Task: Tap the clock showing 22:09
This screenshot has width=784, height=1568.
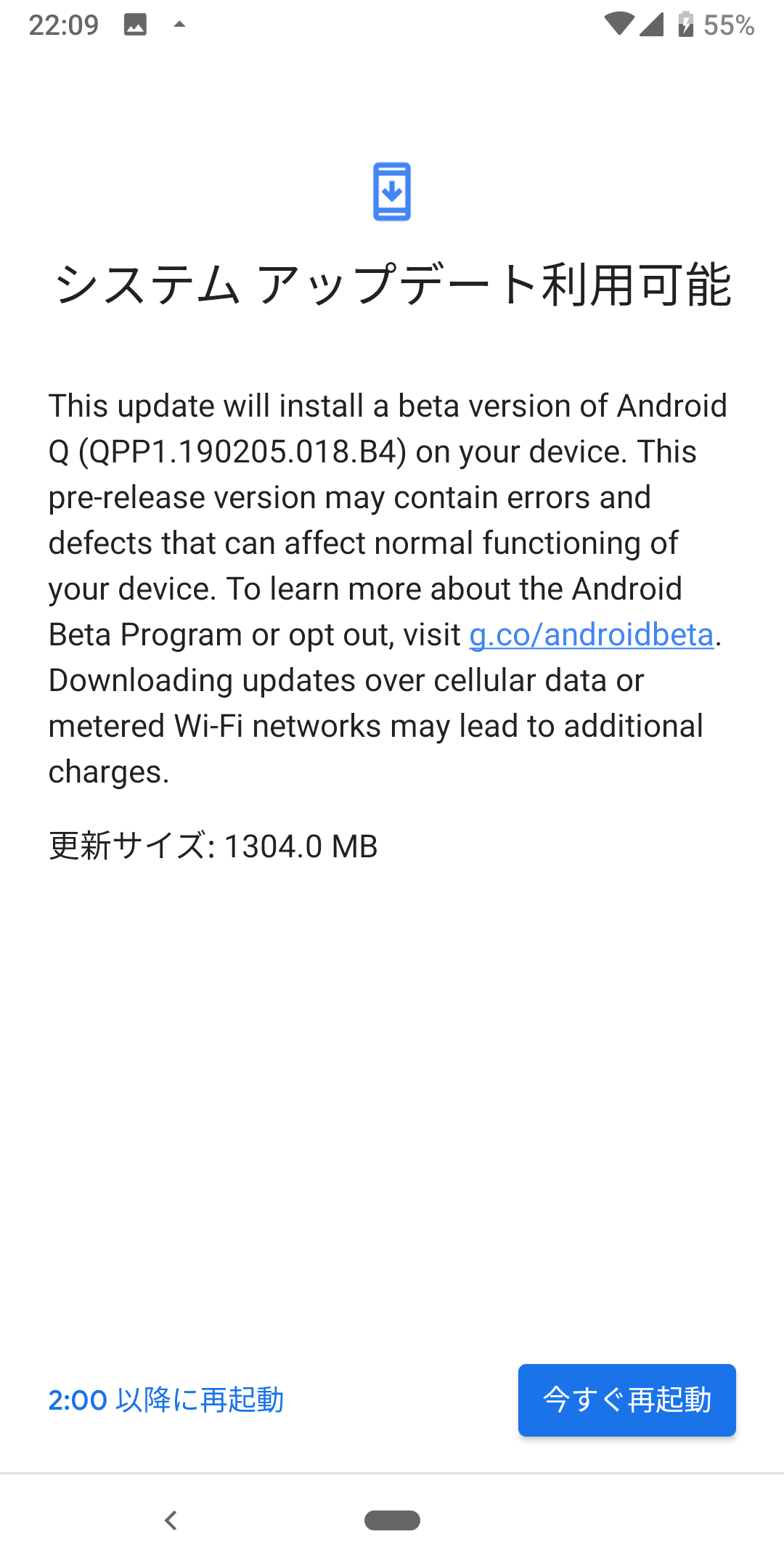Action: pos(64,24)
